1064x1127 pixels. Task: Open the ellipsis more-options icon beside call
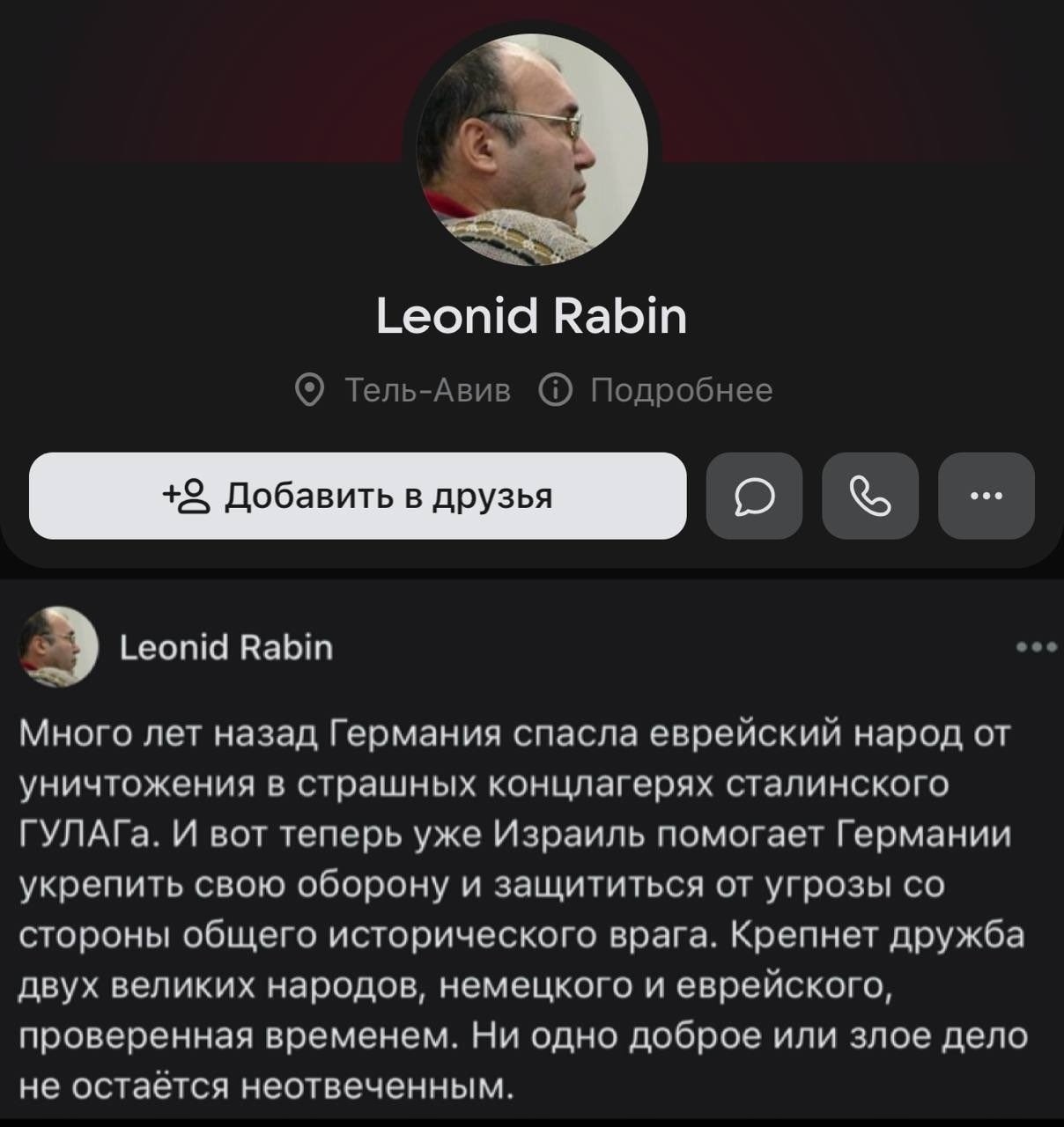[986, 496]
